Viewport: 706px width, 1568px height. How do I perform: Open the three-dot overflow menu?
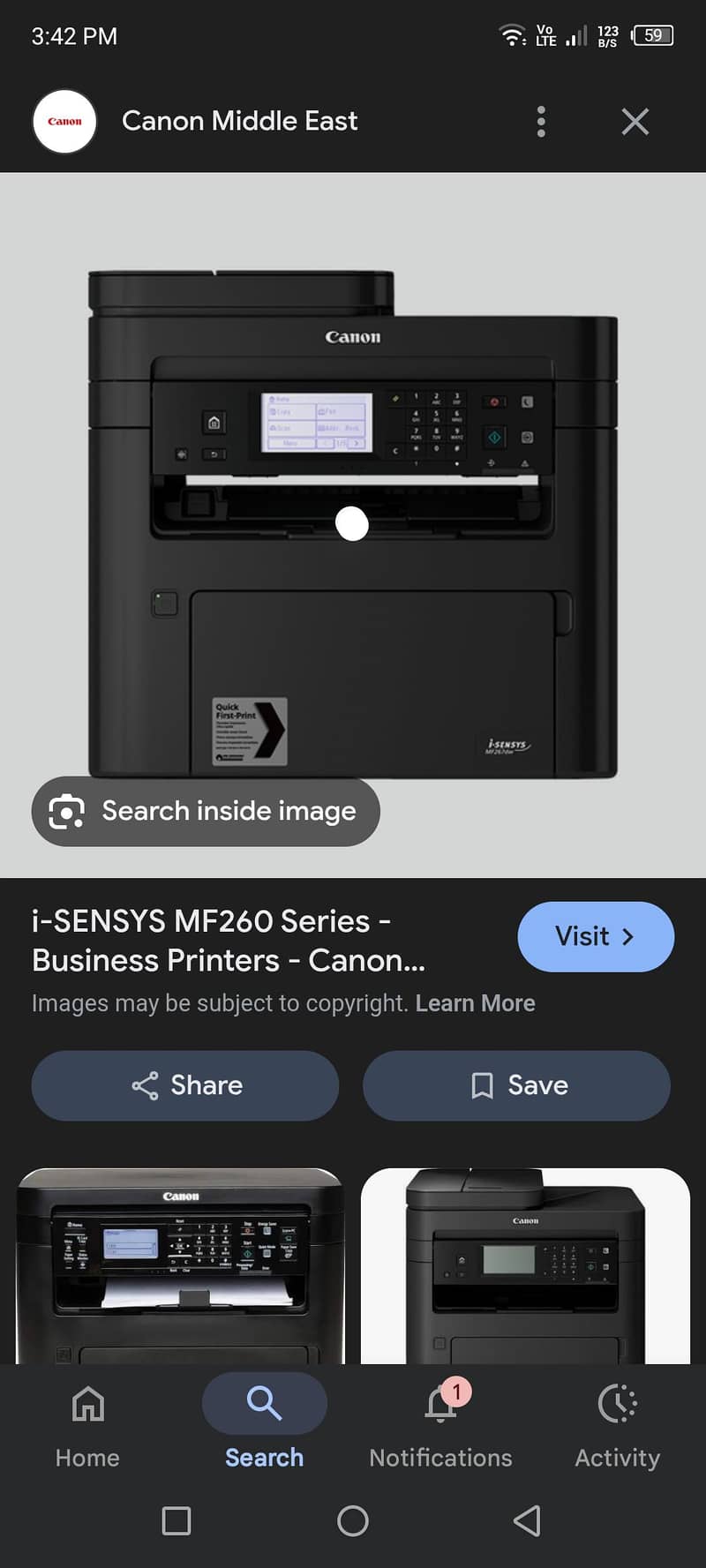541,122
